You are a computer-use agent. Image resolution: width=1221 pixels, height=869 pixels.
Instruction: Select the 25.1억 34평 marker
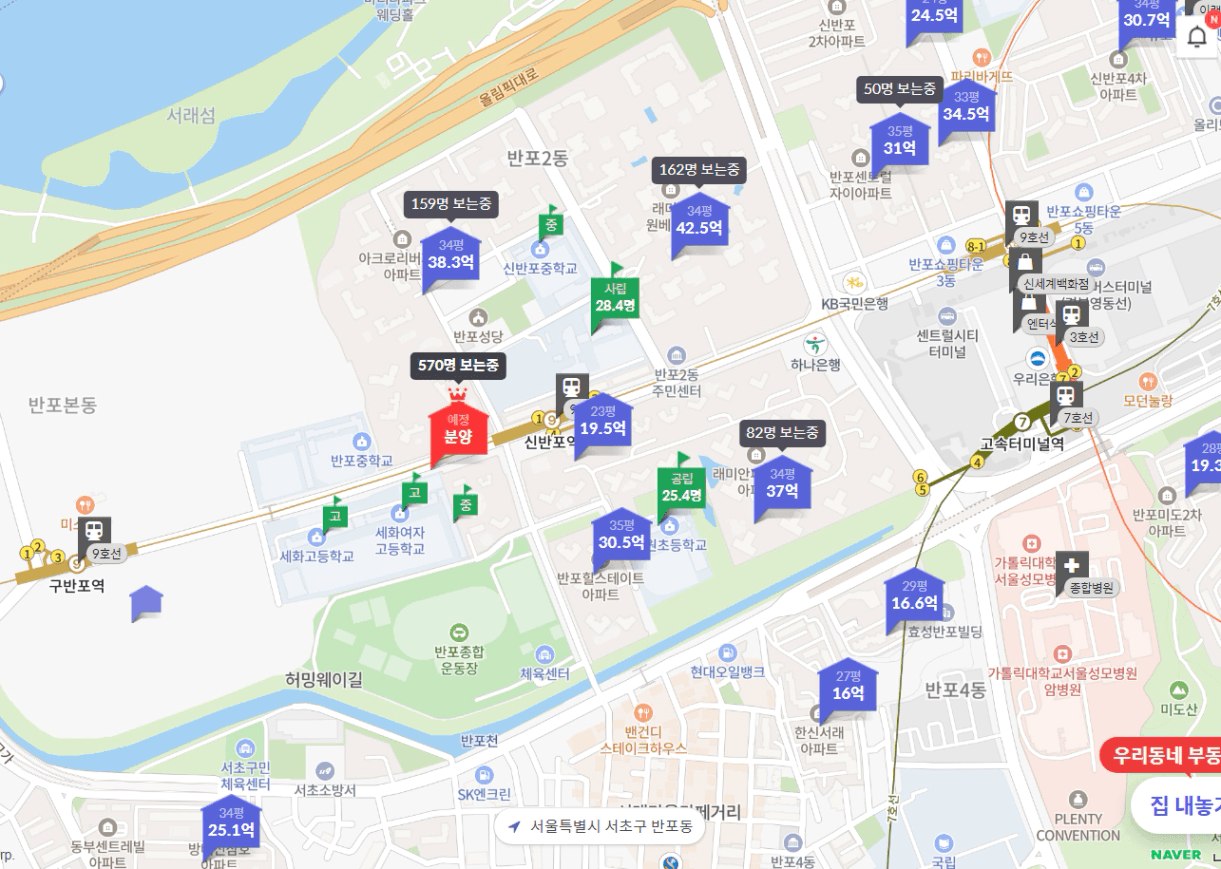[231, 824]
